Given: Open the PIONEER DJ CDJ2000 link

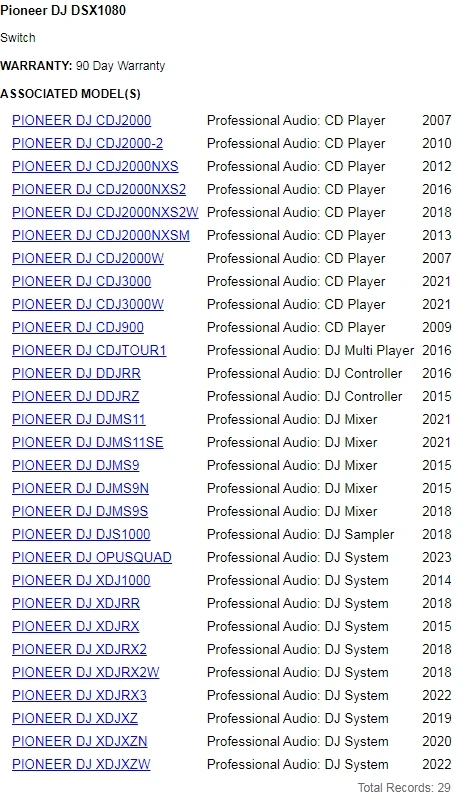Looking at the screenshot, I should pyautogui.click(x=81, y=120).
